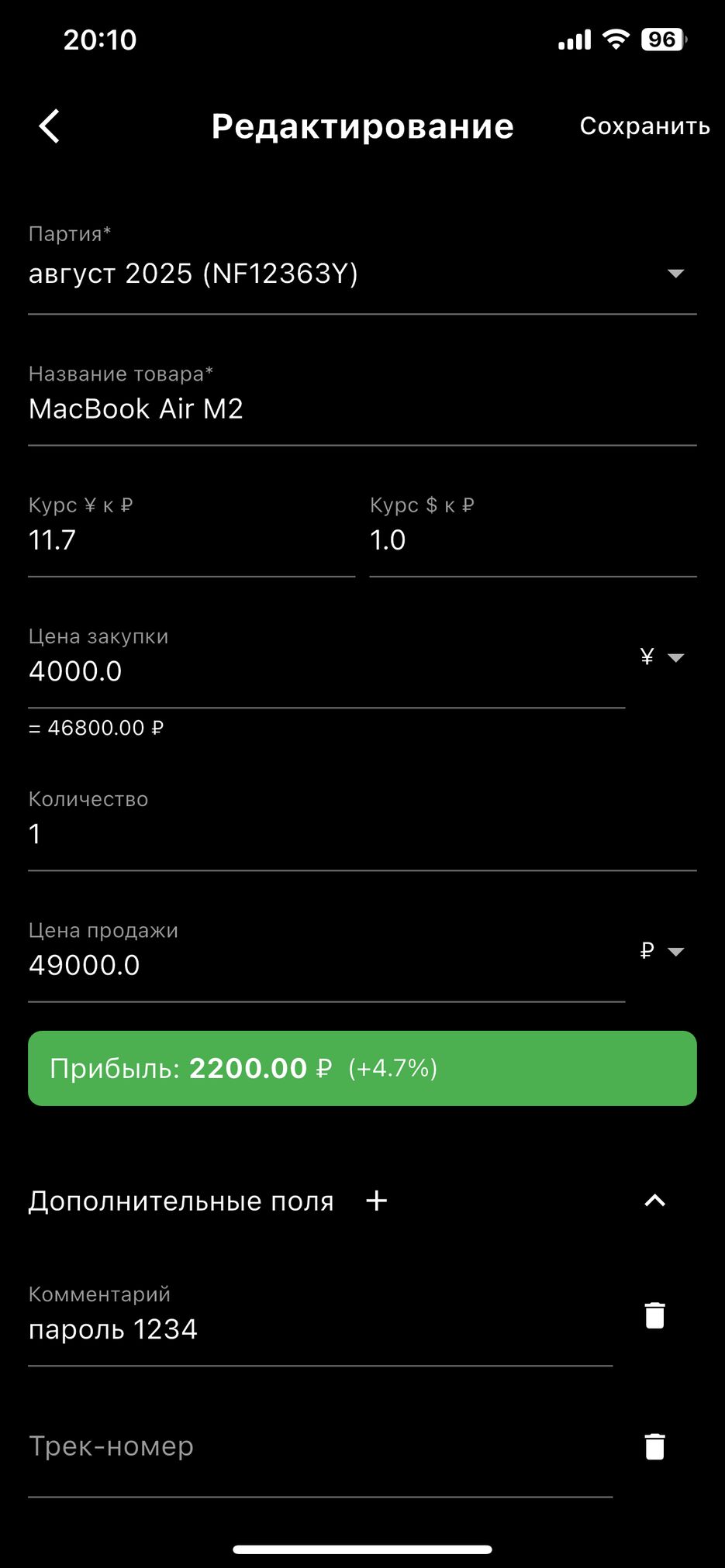Delete the Трек-номер field with trash icon
Screen dimensions: 725x1568
point(655,1446)
